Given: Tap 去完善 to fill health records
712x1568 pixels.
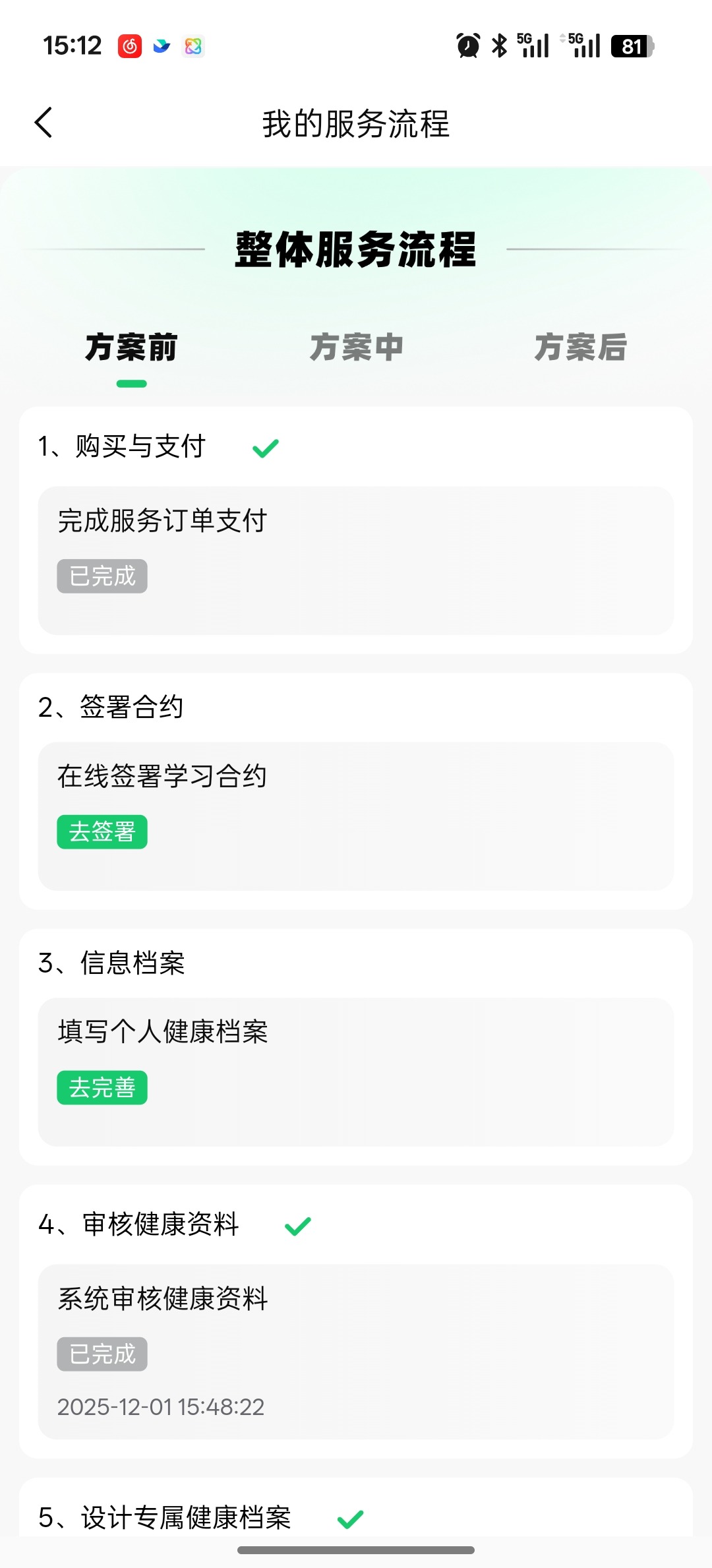Looking at the screenshot, I should point(102,1089).
